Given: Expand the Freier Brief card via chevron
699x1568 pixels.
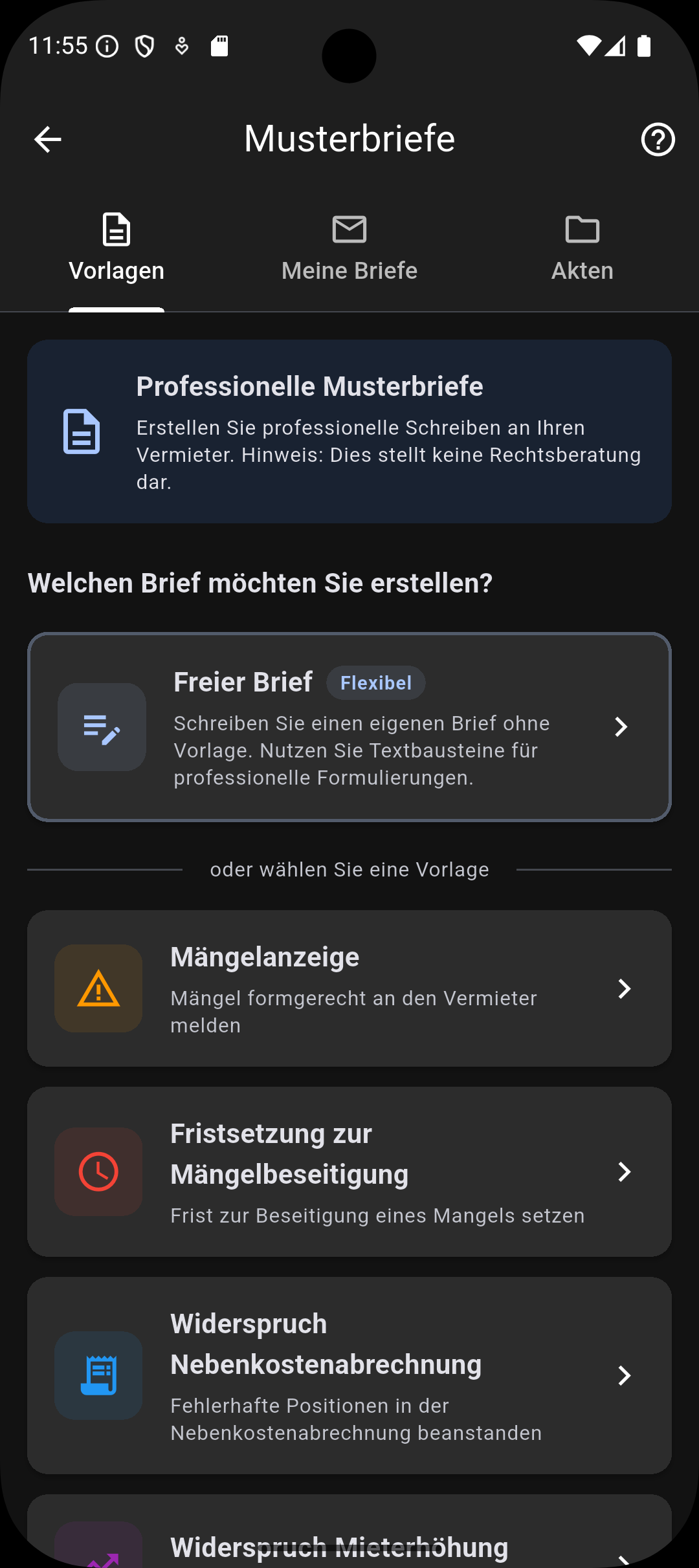Looking at the screenshot, I should (x=621, y=726).
